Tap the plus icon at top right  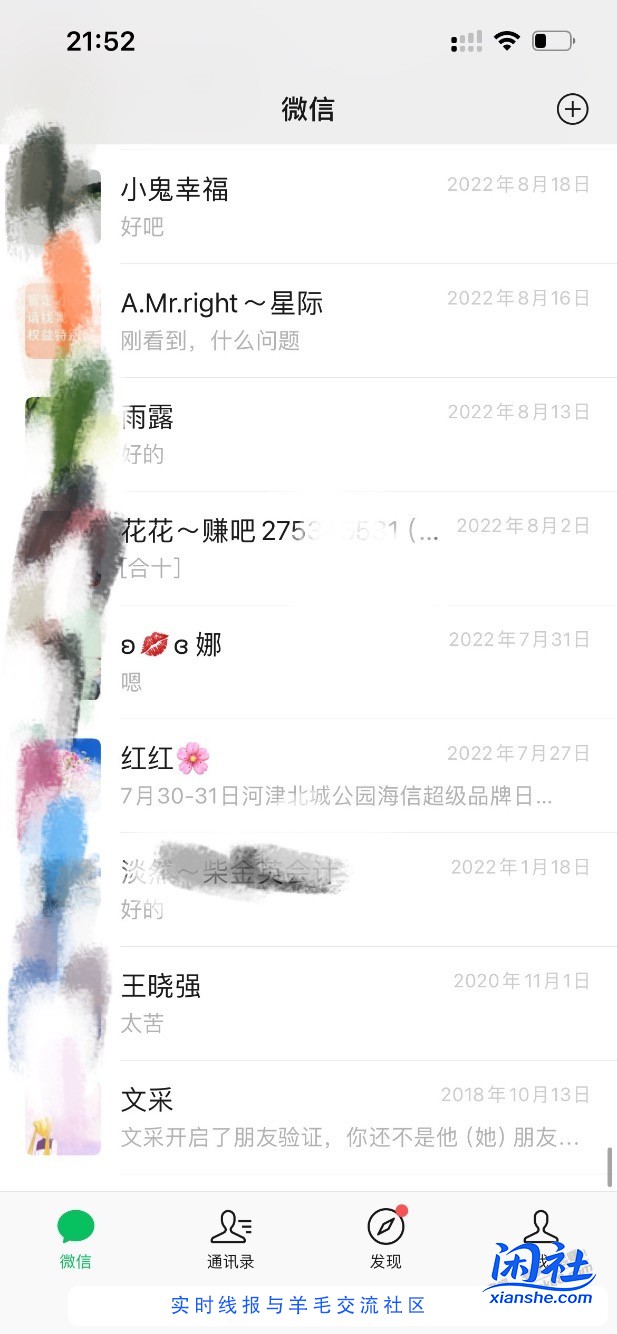click(572, 109)
